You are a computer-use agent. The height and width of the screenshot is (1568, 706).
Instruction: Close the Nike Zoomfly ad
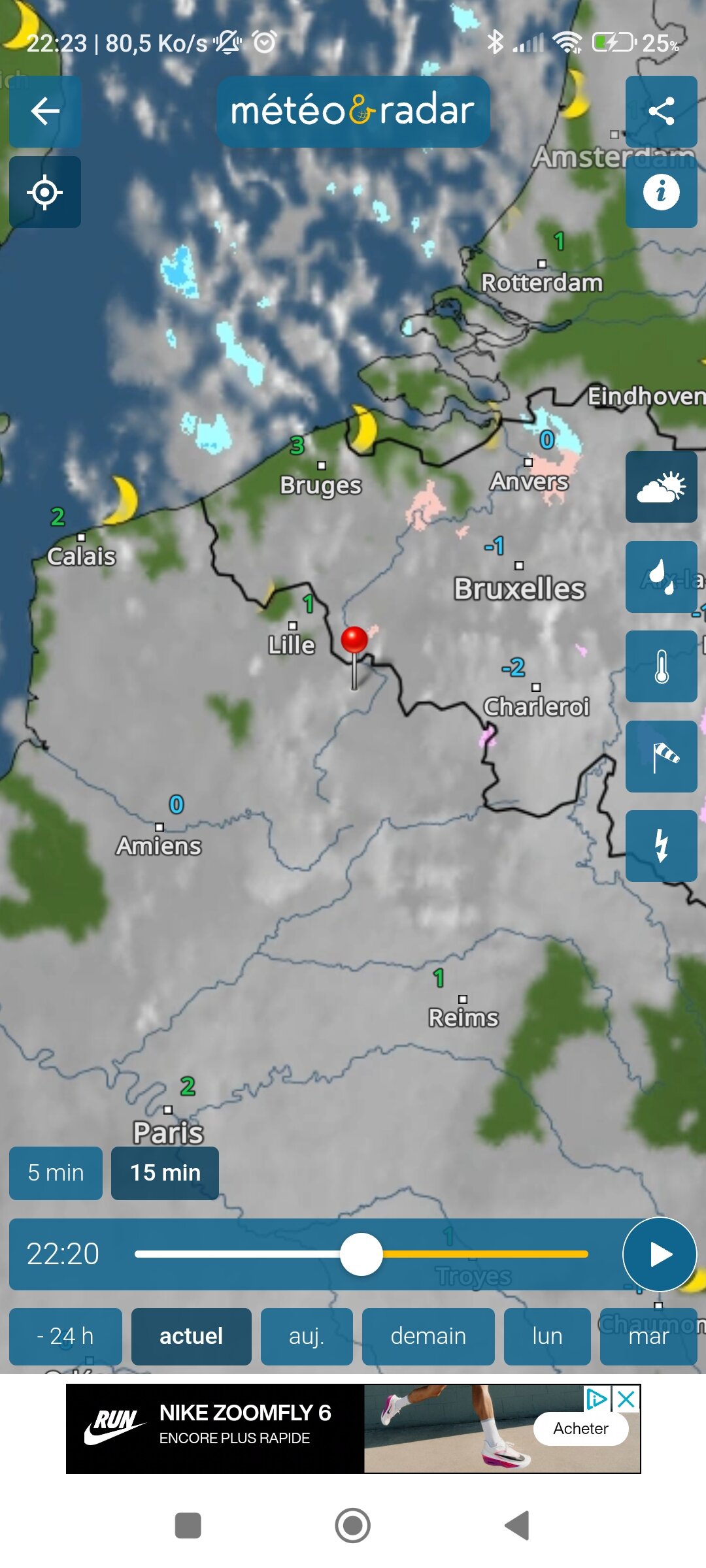tap(626, 1399)
